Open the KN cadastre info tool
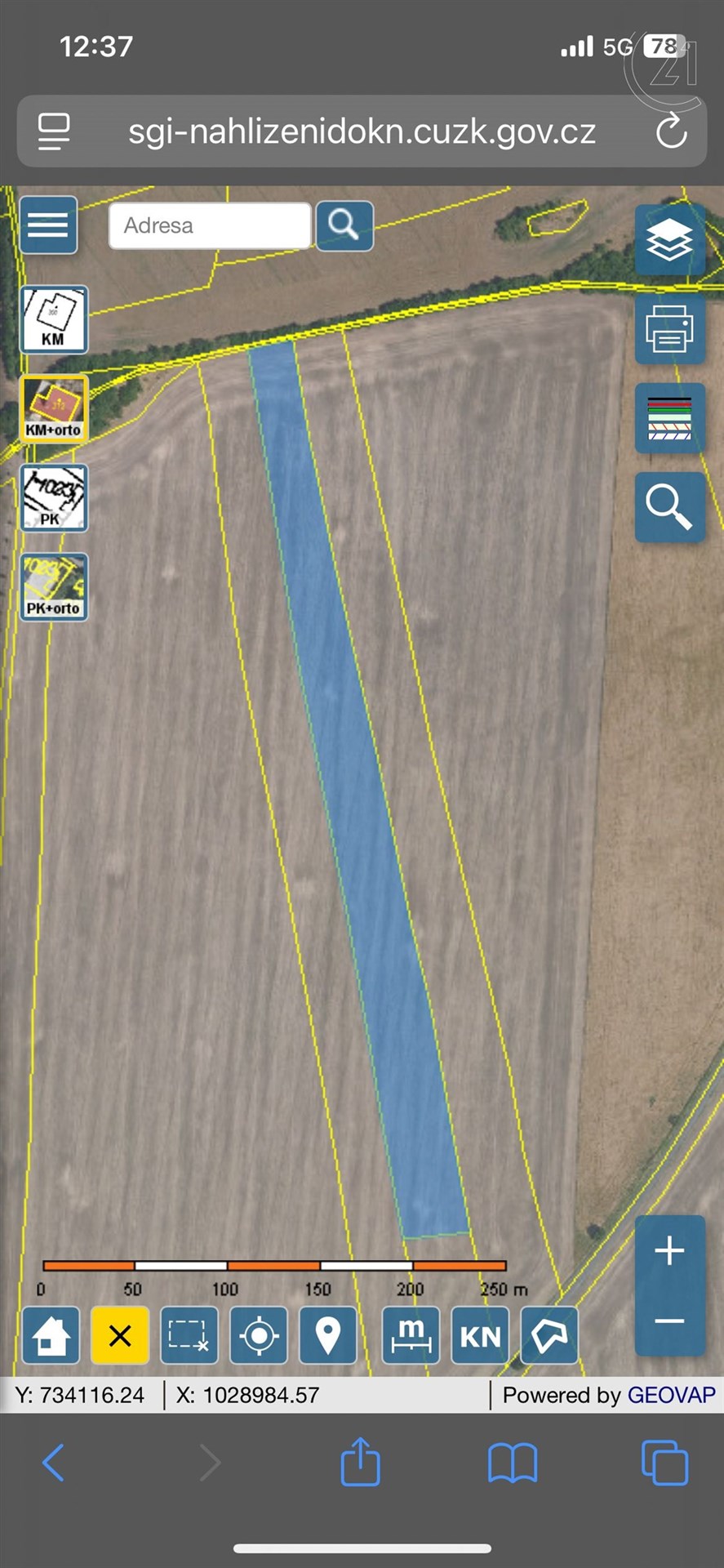The height and width of the screenshot is (1568, 724). [480, 1336]
